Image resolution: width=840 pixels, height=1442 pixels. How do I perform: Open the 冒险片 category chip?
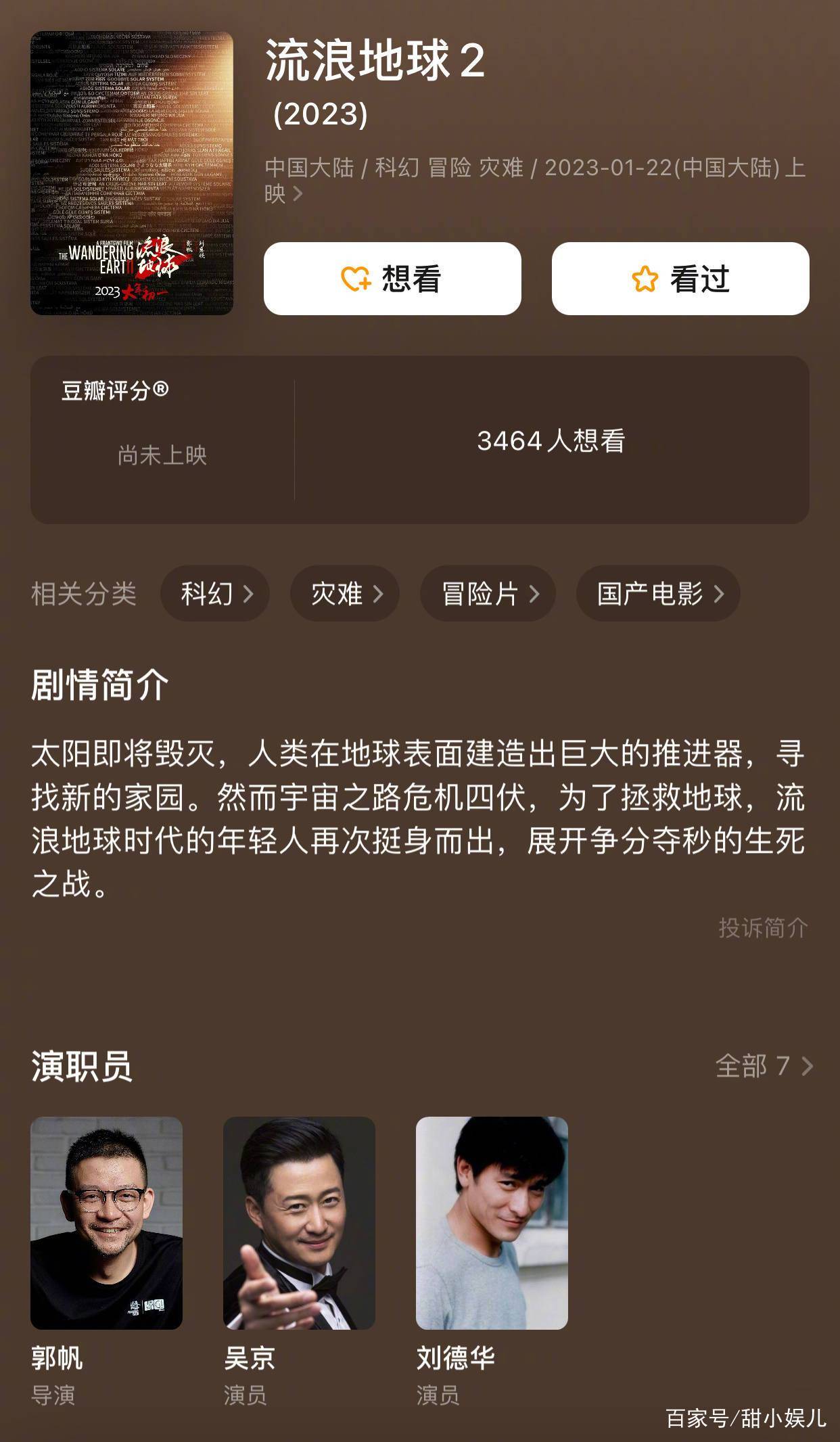[x=488, y=594]
